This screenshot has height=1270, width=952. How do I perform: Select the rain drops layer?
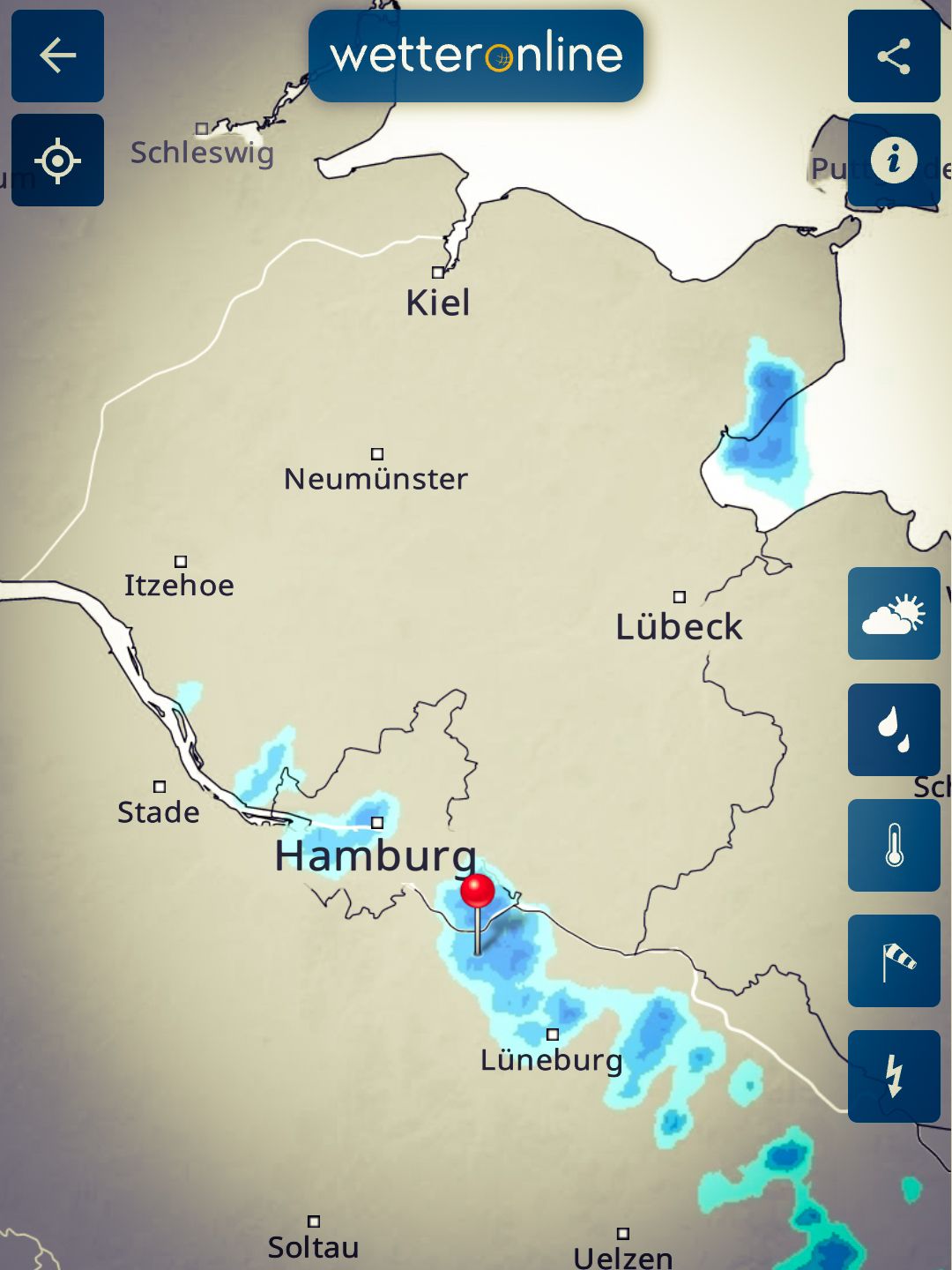coord(894,729)
